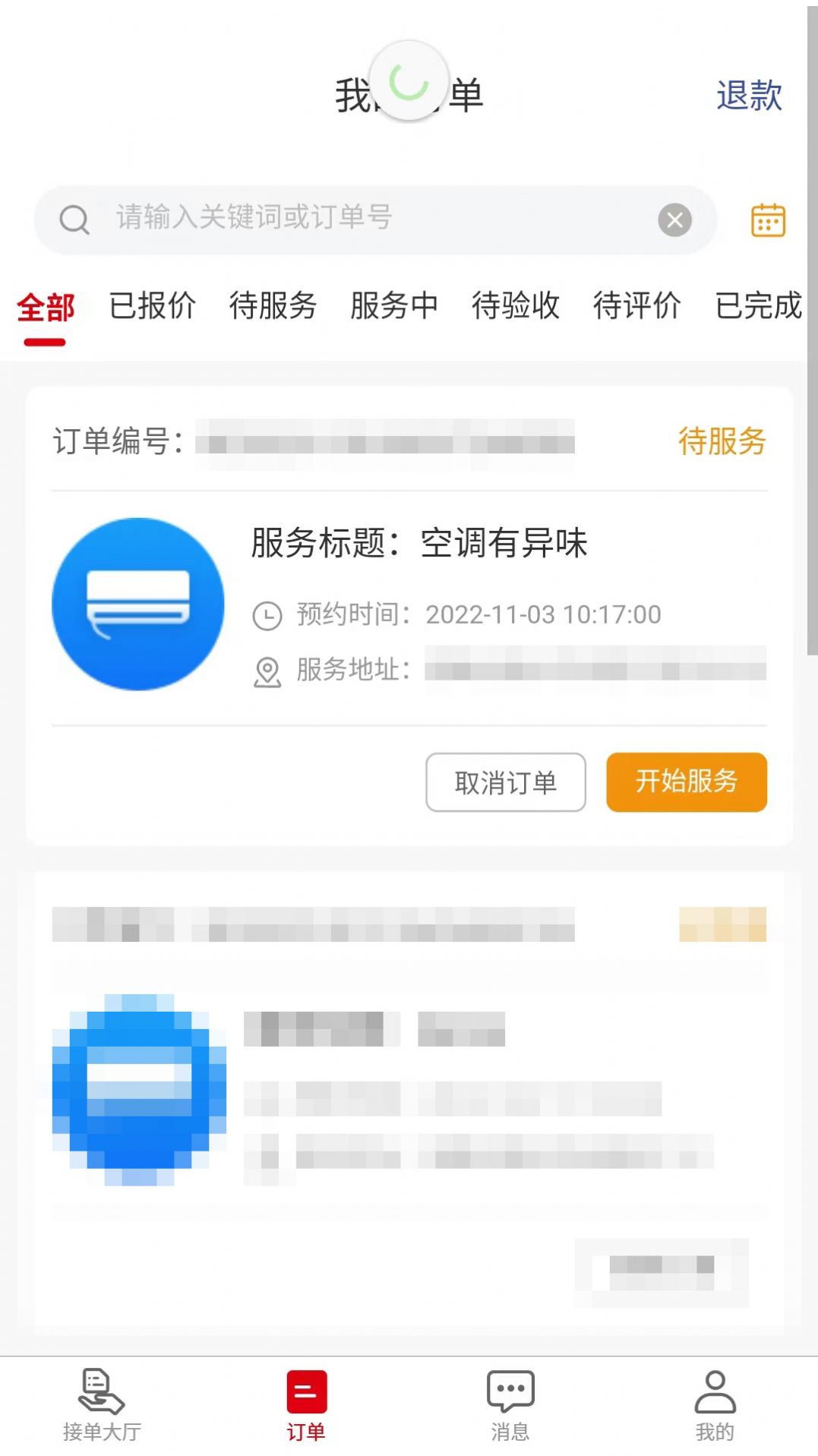Image resolution: width=818 pixels, height=1456 pixels.
Task: Tap 开始服务 on the 空调有异味 order
Action: (x=687, y=782)
